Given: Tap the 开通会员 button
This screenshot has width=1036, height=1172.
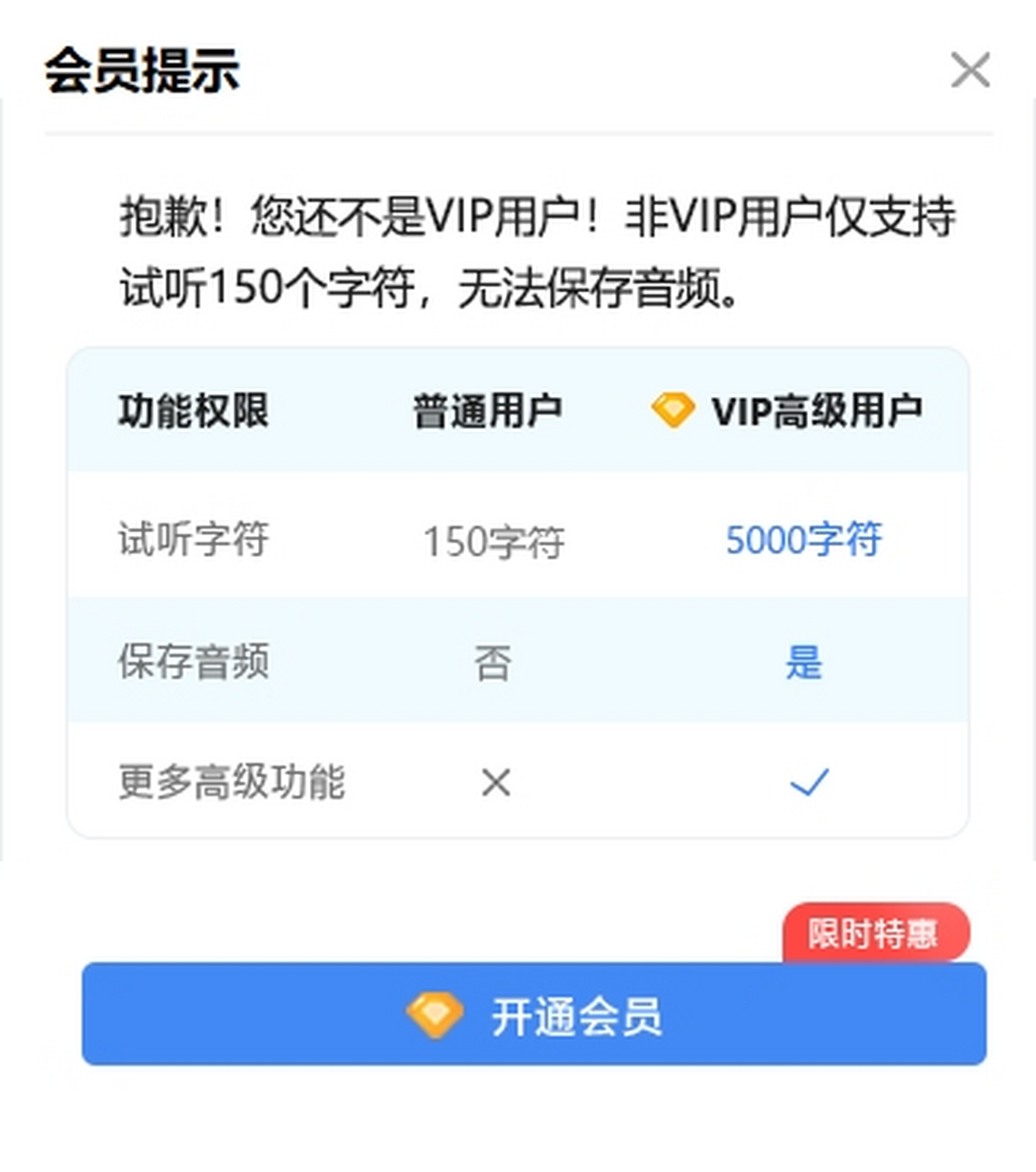Looking at the screenshot, I should (534, 1014).
